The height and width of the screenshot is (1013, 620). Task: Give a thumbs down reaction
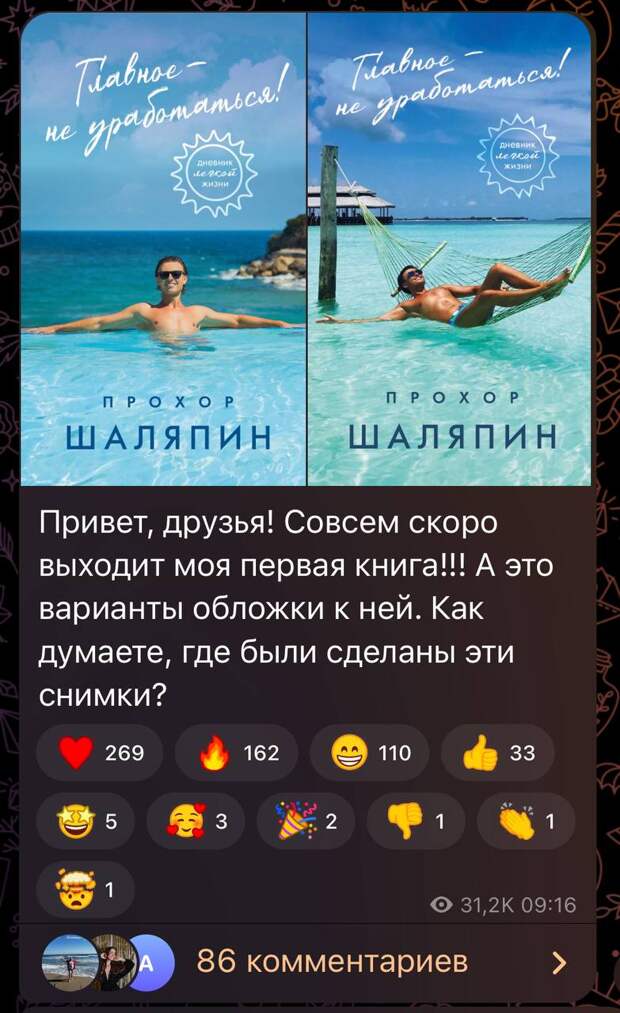pyautogui.click(x=416, y=821)
